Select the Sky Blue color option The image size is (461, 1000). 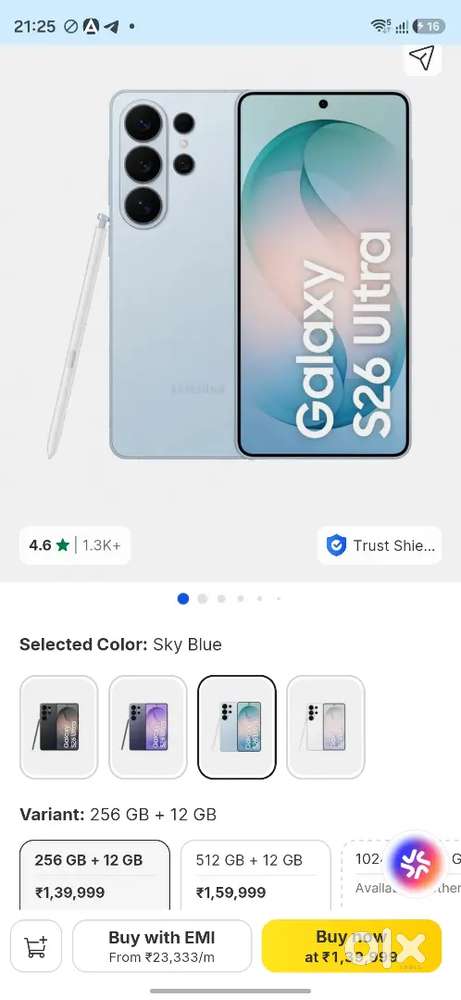coord(237,727)
